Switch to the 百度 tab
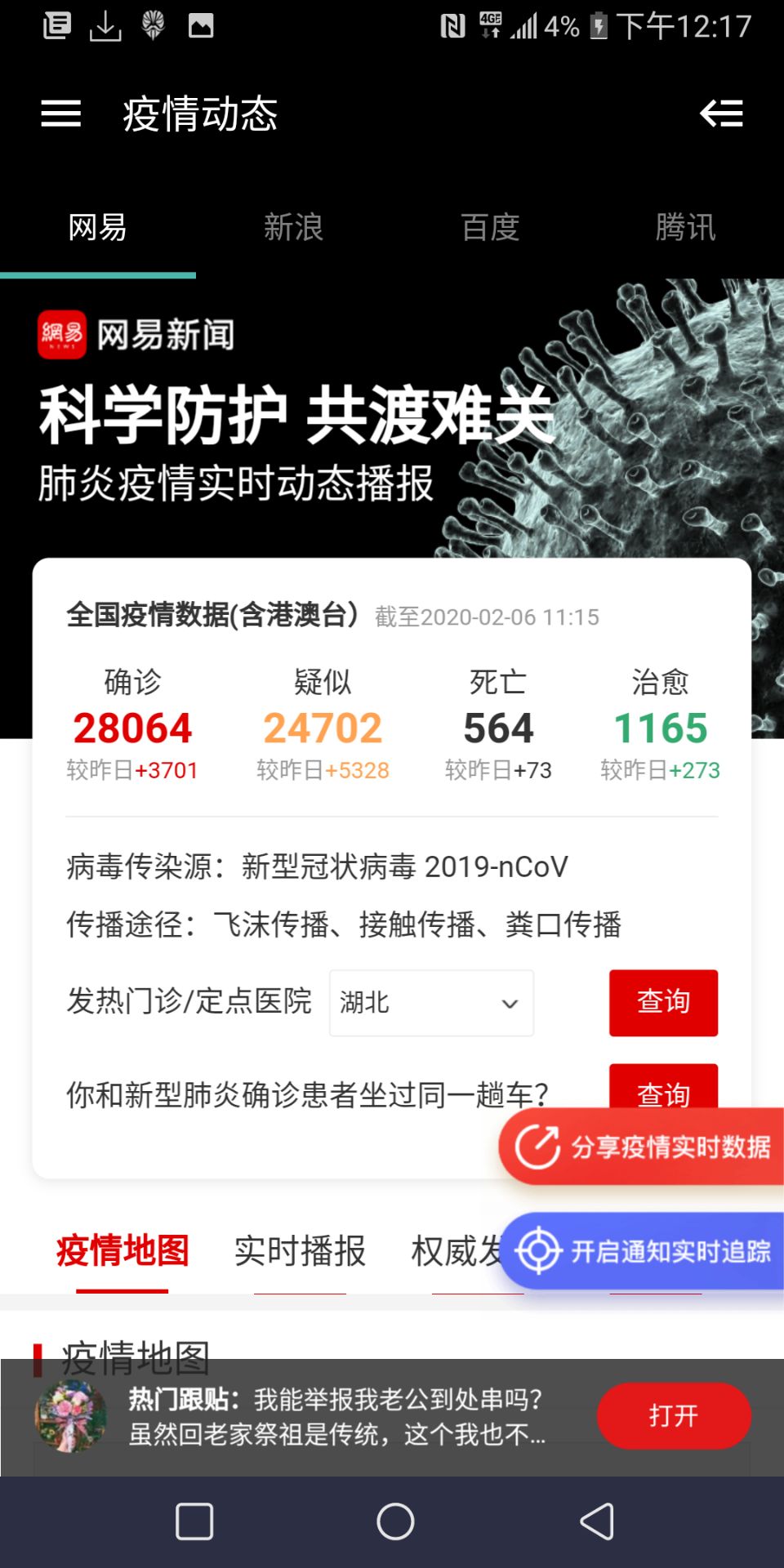This screenshot has height=1568, width=784. pyautogui.click(x=490, y=227)
